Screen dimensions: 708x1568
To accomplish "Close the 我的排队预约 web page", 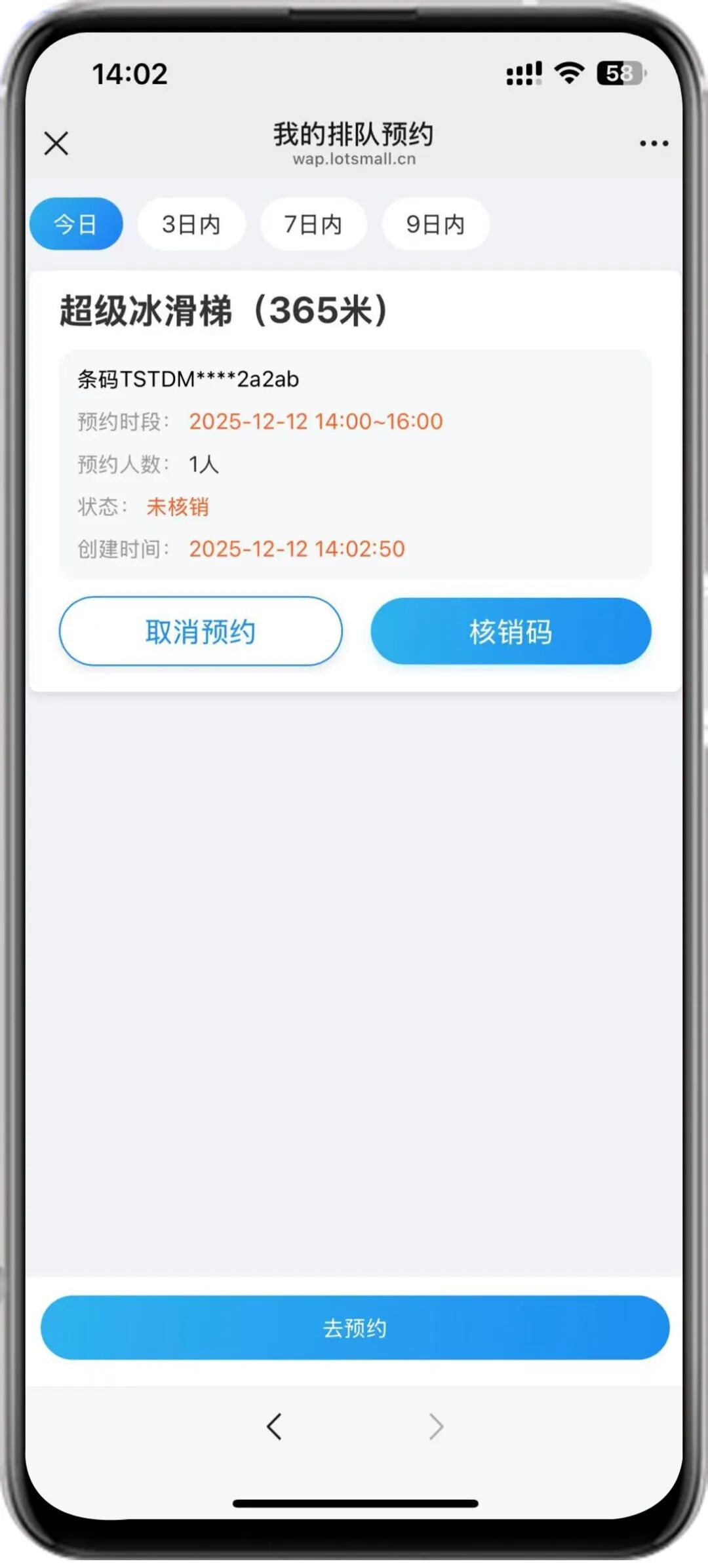I will click(x=56, y=143).
